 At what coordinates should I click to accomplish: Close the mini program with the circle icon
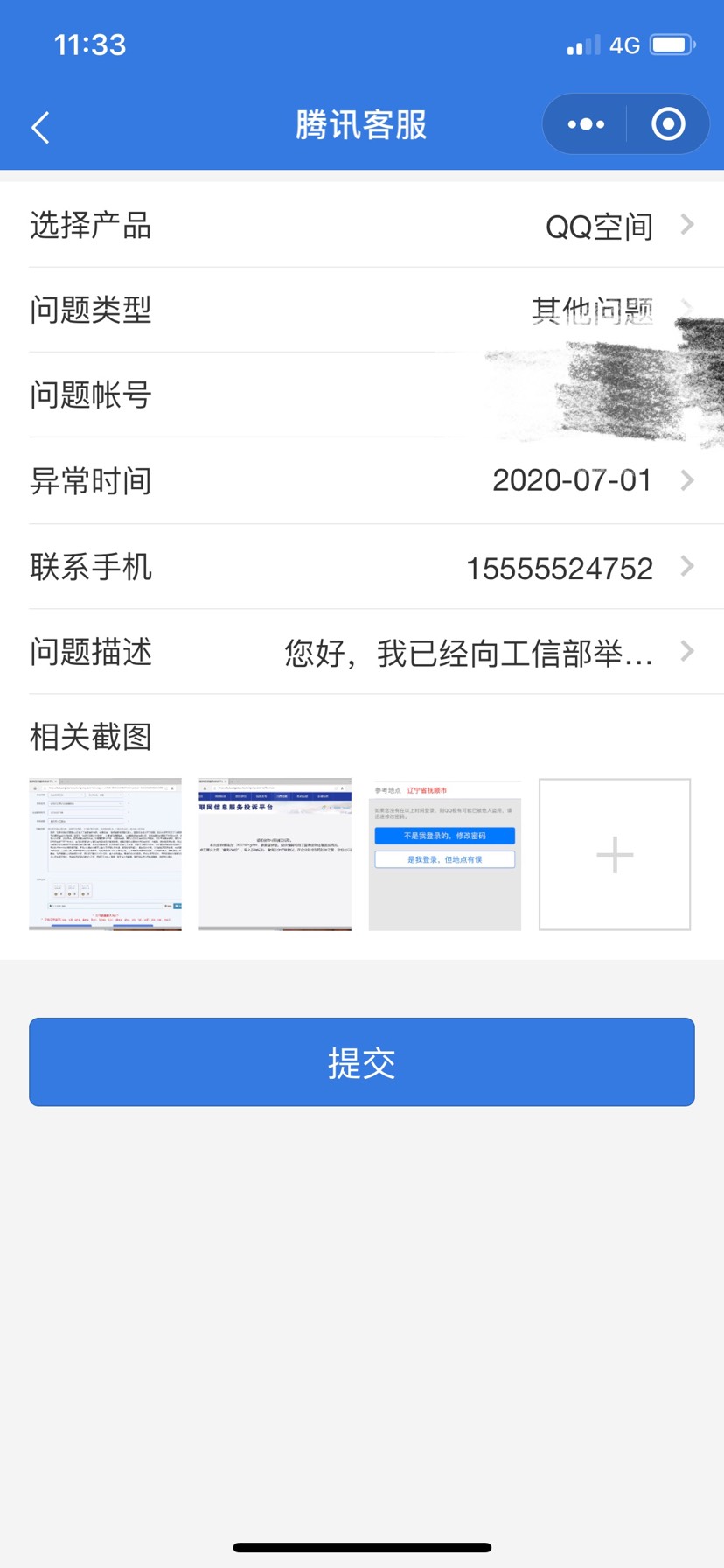pyautogui.click(x=668, y=124)
